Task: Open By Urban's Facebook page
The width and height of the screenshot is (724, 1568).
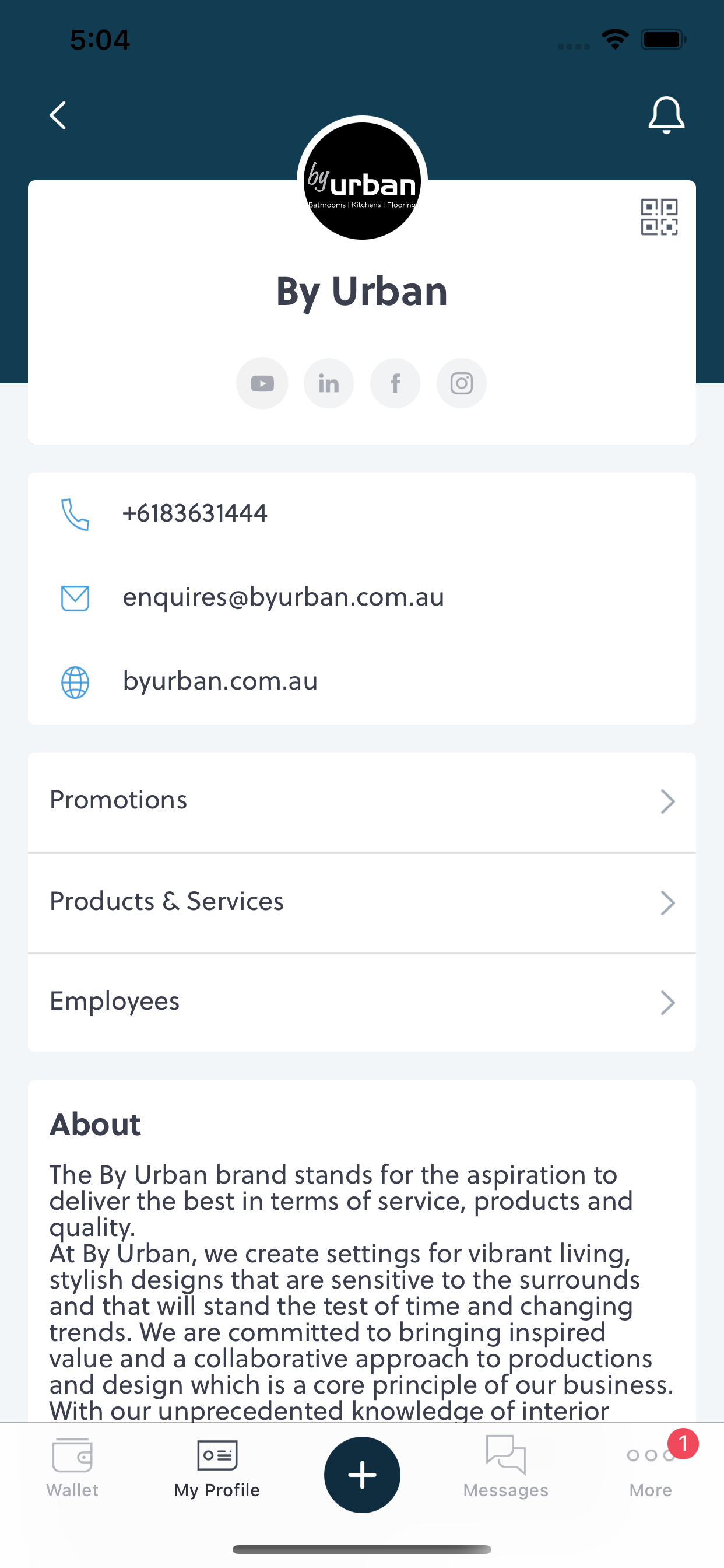Action: (395, 383)
